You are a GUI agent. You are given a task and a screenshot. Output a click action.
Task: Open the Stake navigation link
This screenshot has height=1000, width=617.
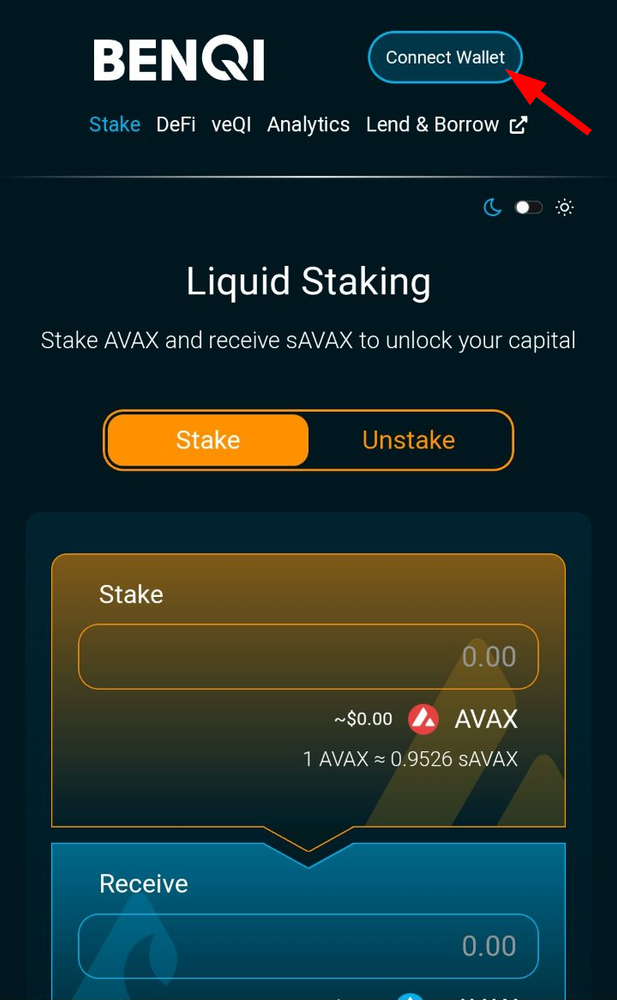pos(114,125)
